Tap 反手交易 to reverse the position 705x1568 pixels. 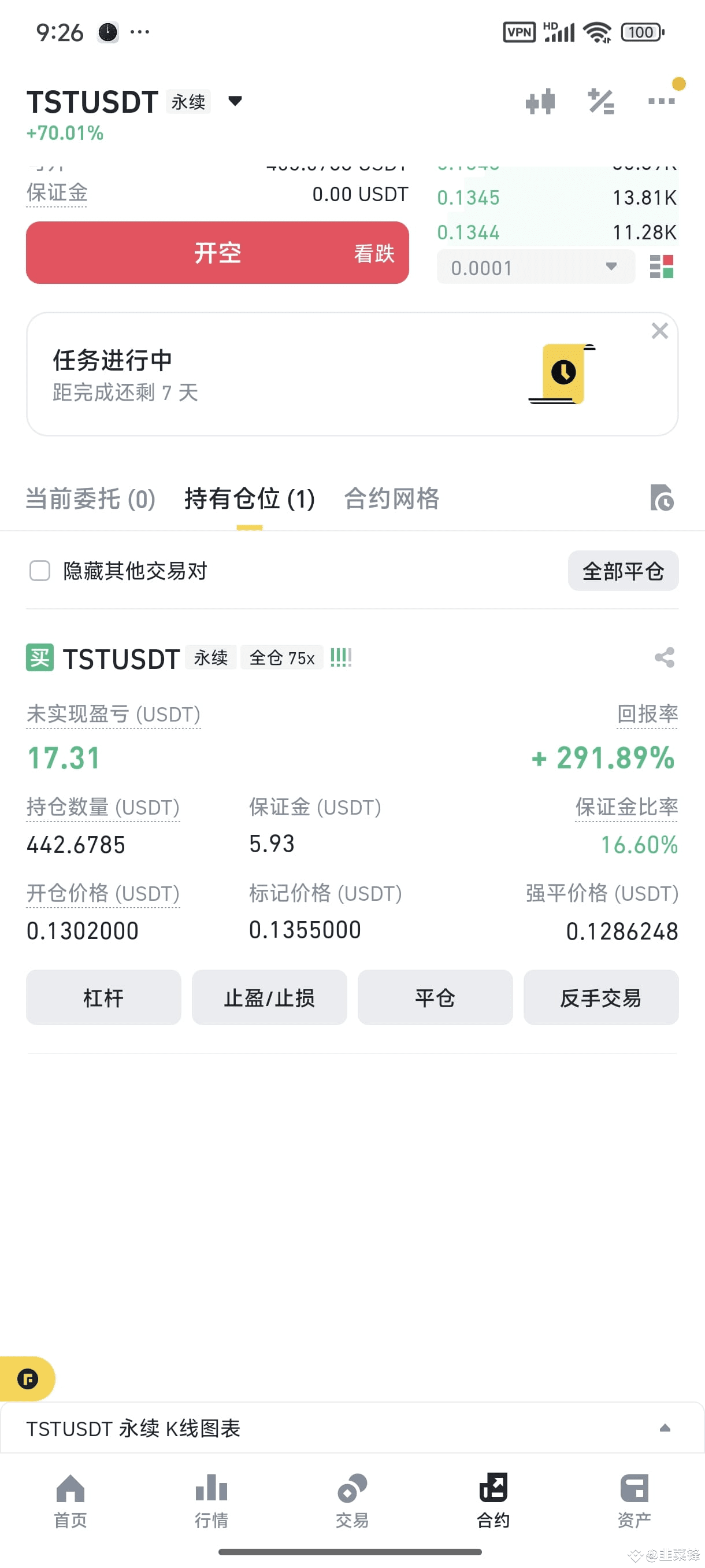pos(600,998)
